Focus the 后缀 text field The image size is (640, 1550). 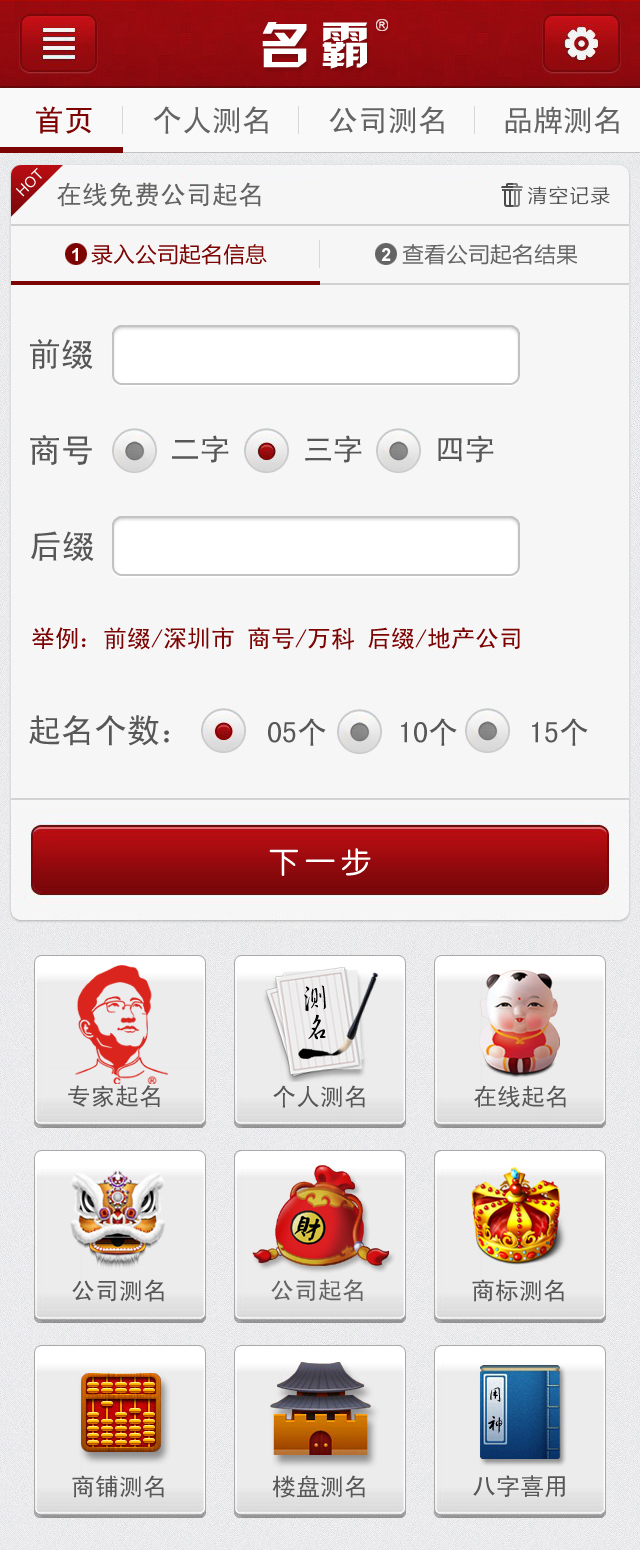point(315,546)
